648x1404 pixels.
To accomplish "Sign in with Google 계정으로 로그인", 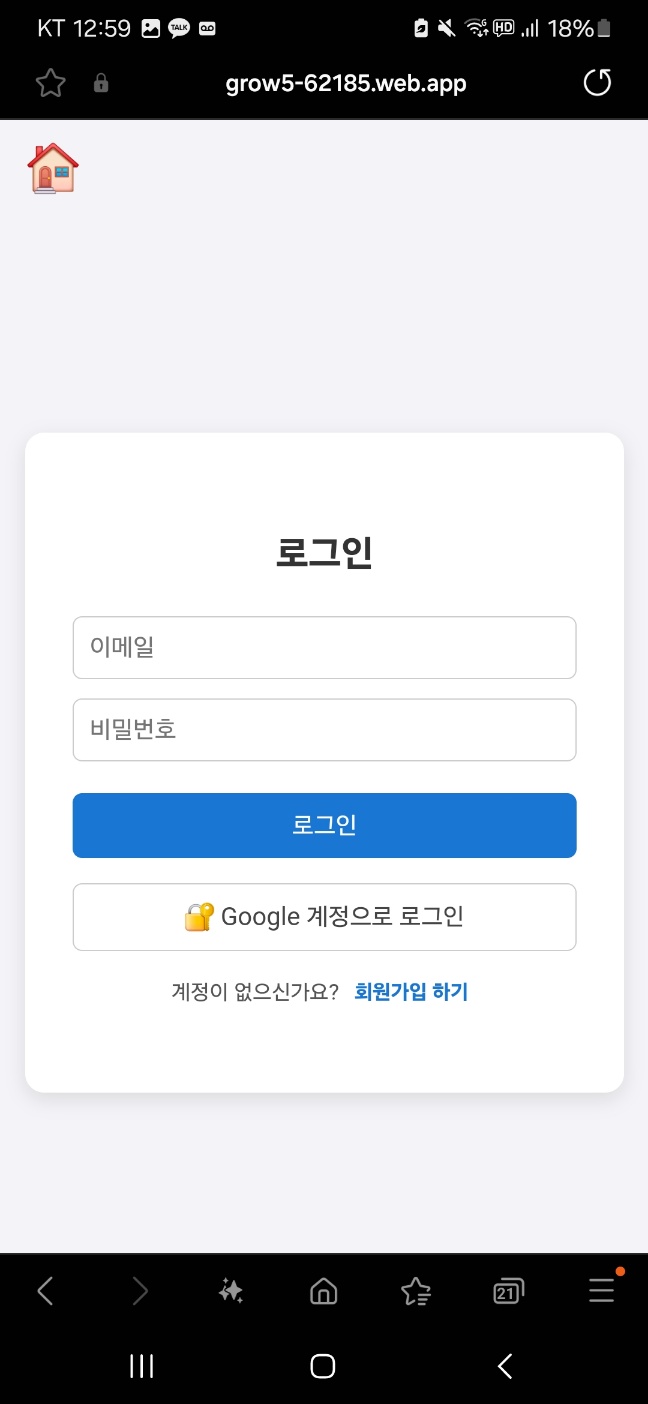I will (324, 917).
